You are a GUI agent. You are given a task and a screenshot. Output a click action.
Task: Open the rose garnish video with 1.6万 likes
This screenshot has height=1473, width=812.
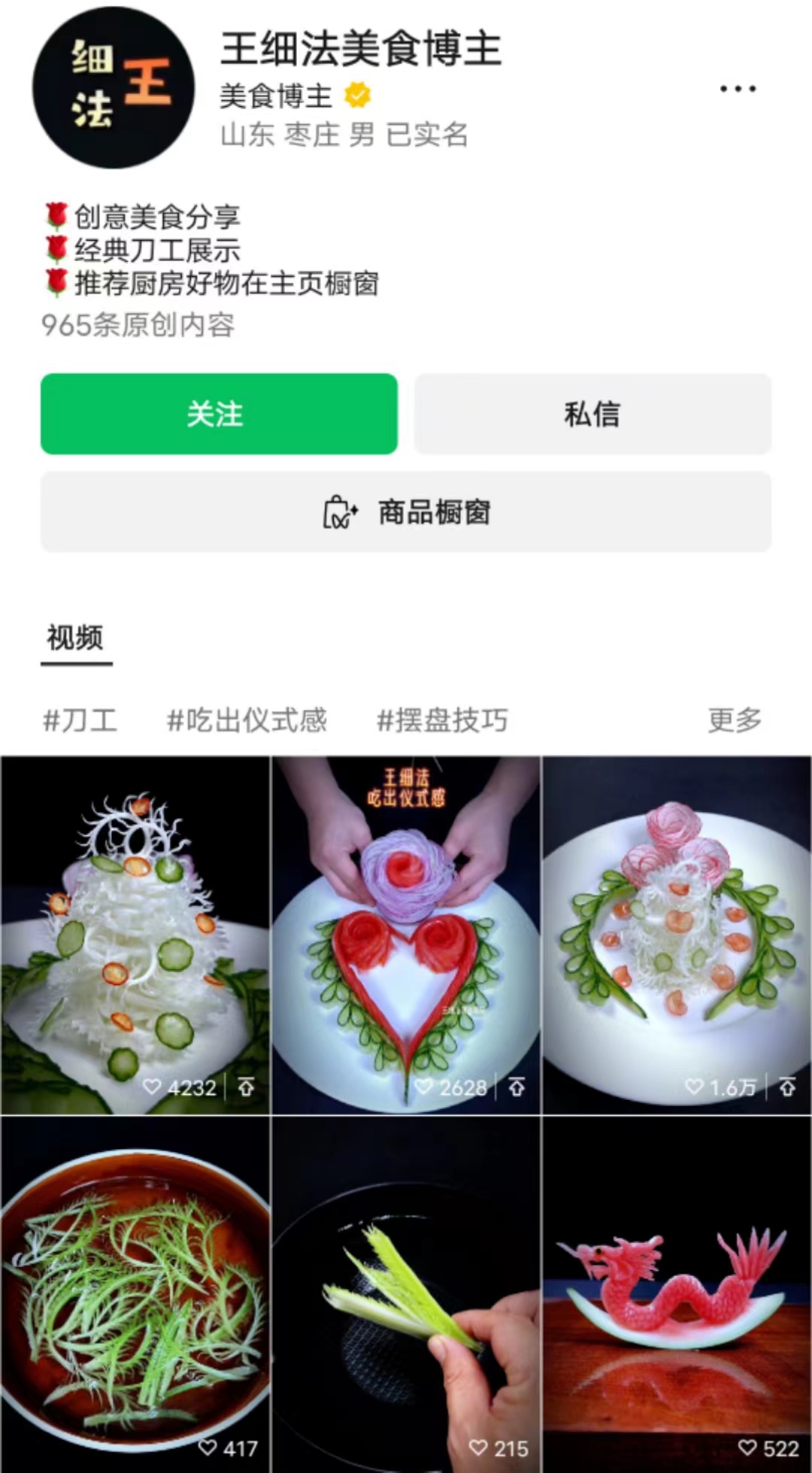point(677,935)
